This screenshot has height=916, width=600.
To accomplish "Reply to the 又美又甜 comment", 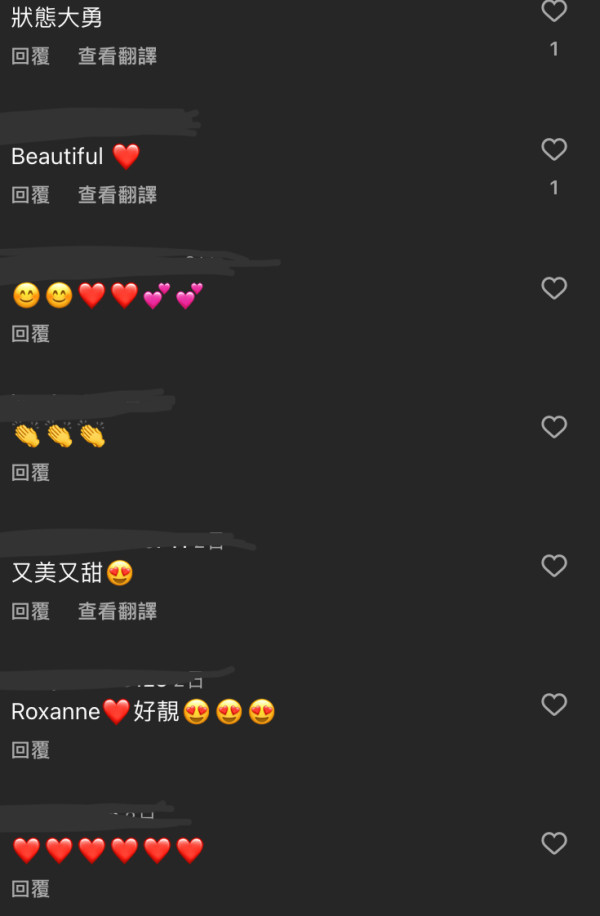I will [x=30, y=611].
